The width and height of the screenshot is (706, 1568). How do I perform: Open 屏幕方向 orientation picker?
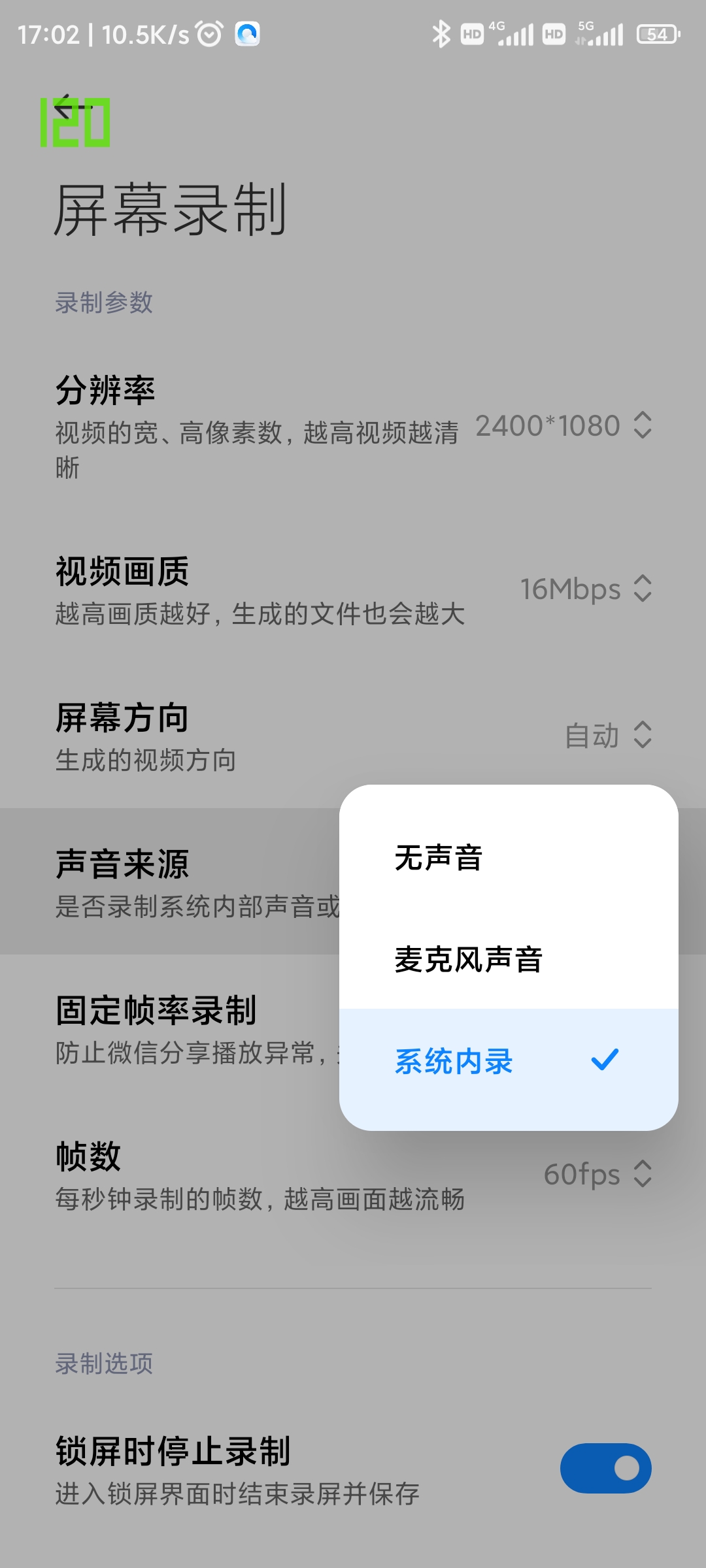pos(608,736)
